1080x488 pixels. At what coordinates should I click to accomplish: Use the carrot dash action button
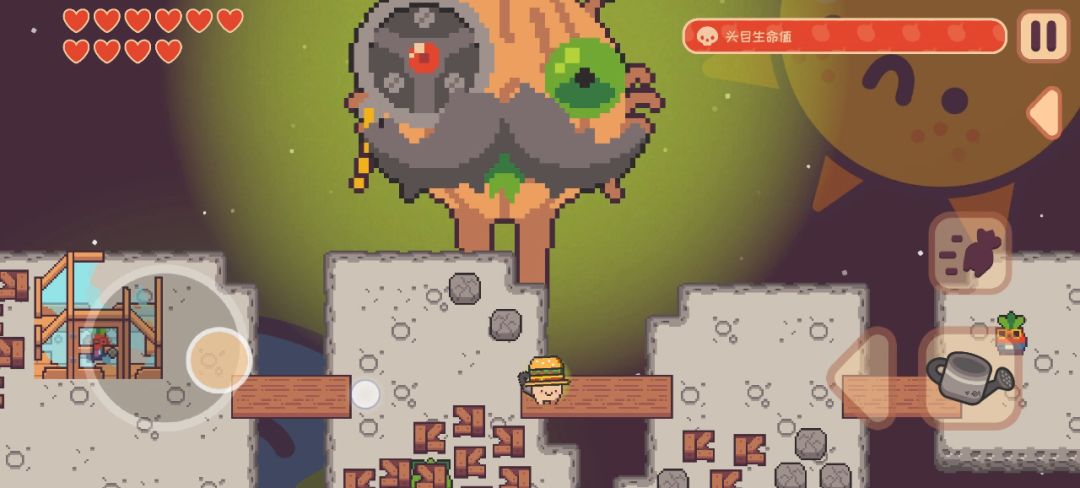(970, 252)
